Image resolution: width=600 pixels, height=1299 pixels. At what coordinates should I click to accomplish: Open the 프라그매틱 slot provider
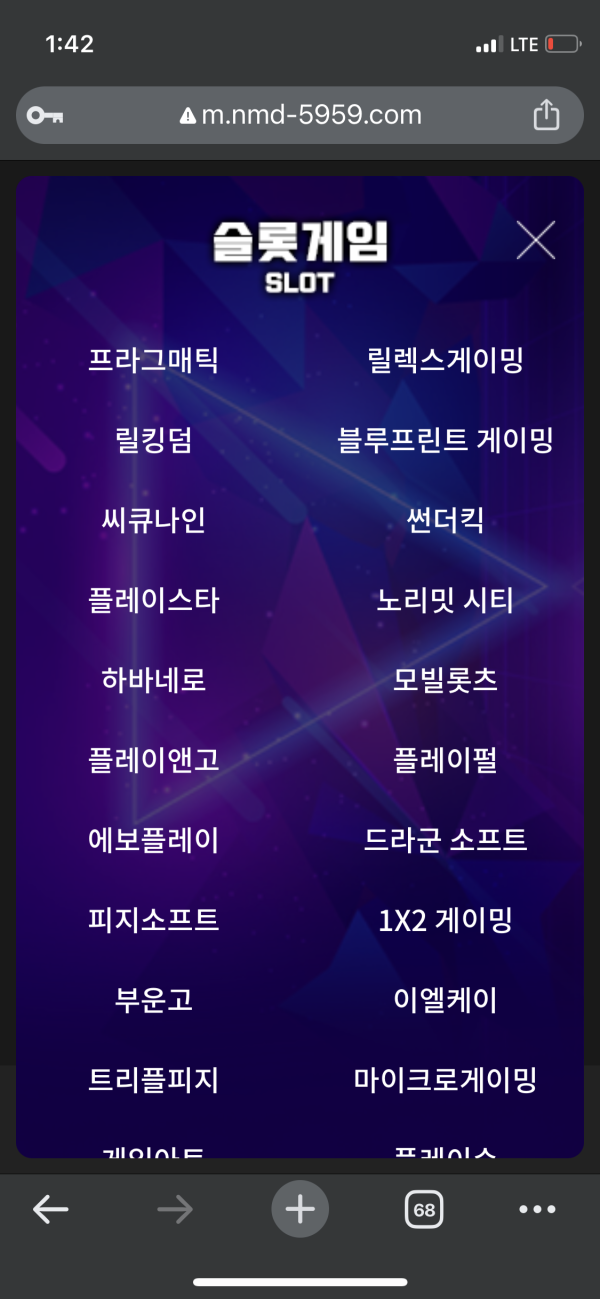(153, 360)
